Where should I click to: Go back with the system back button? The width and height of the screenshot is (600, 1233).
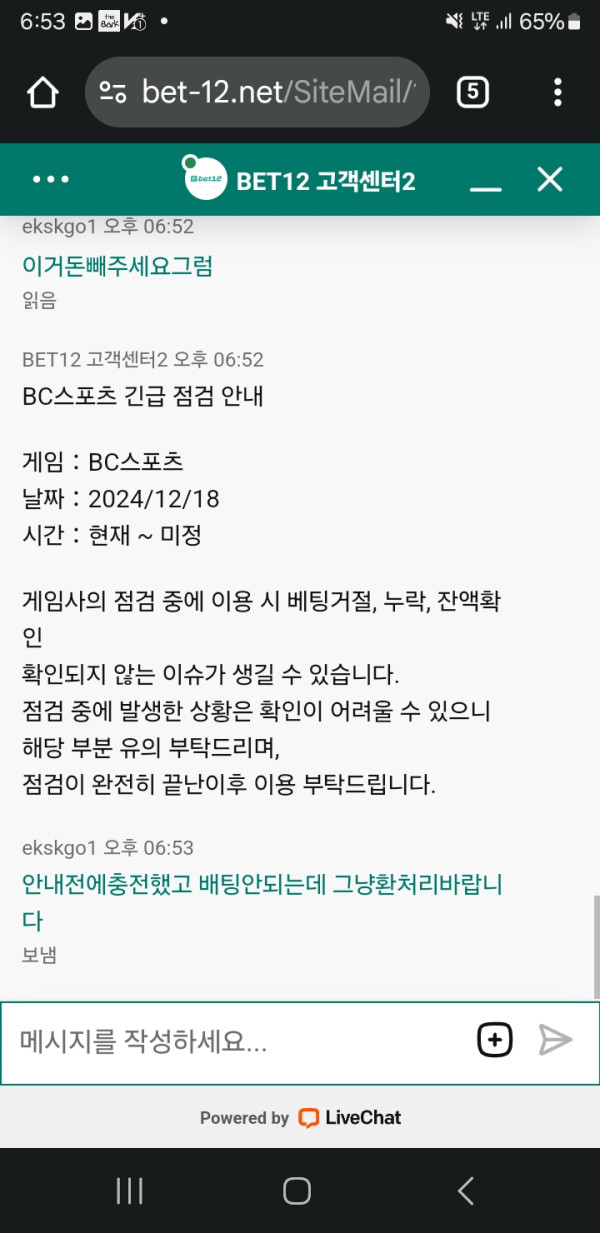click(465, 1190)
